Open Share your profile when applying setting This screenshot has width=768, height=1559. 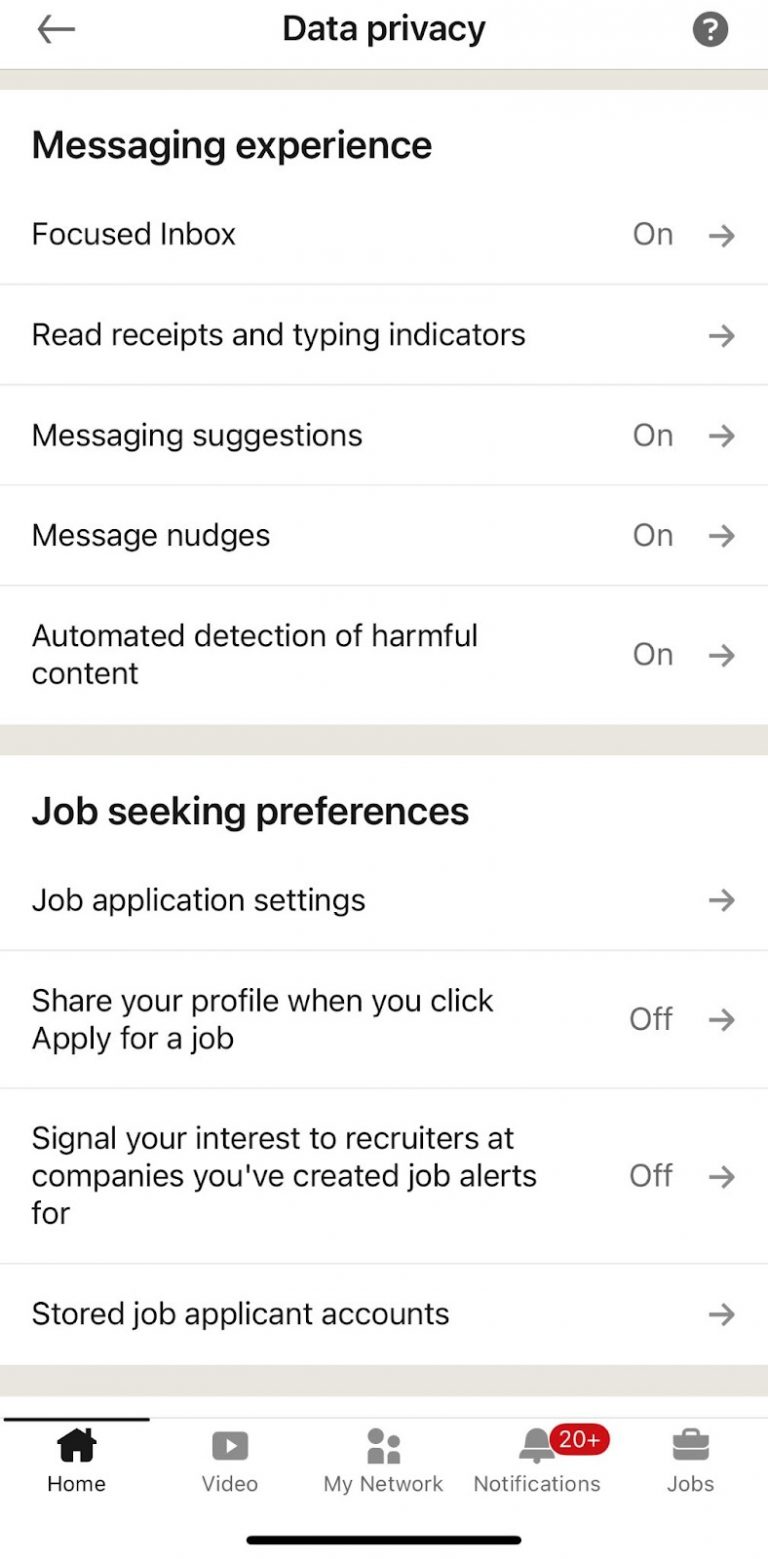click(384, 1018)
